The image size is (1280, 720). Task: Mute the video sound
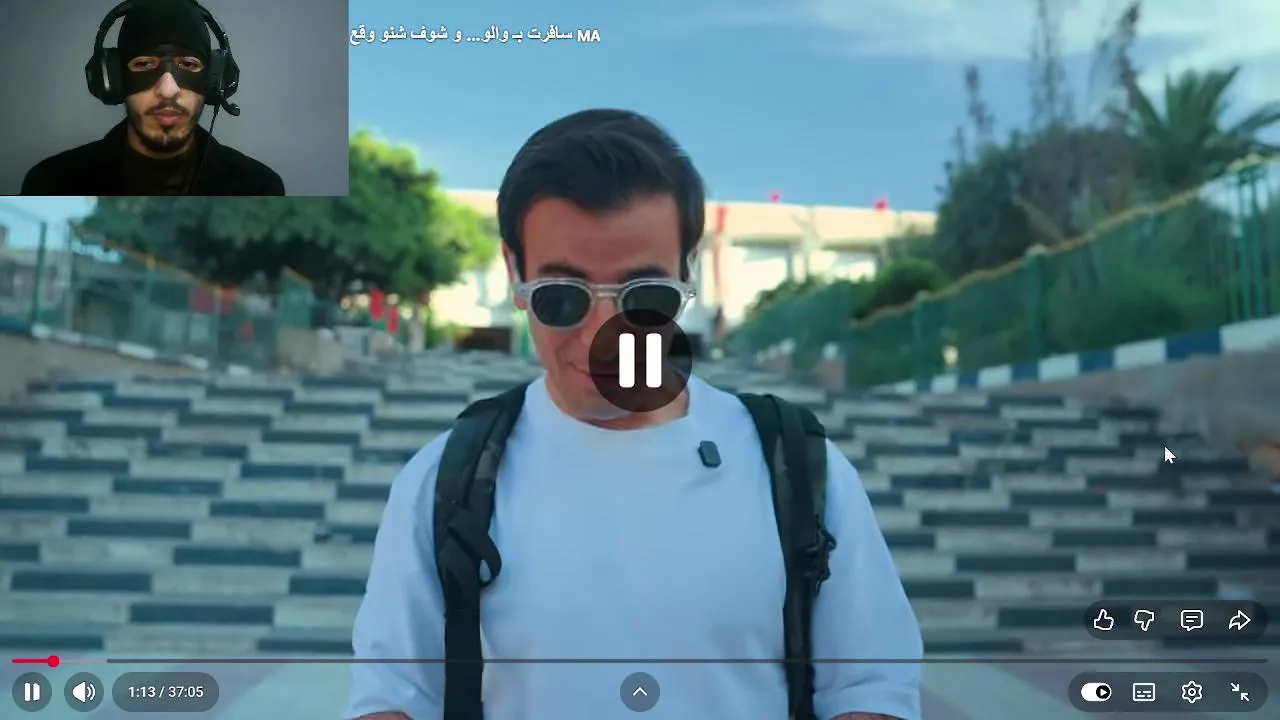(84, 692)
